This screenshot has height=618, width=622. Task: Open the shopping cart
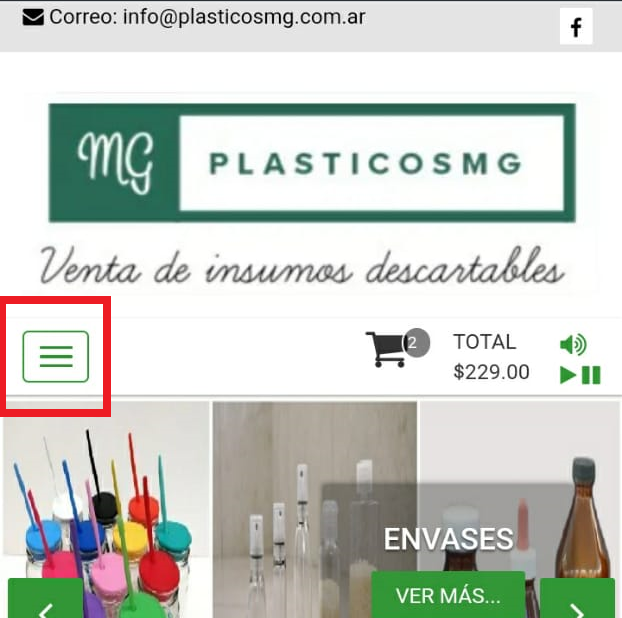[x=386, y=349]
